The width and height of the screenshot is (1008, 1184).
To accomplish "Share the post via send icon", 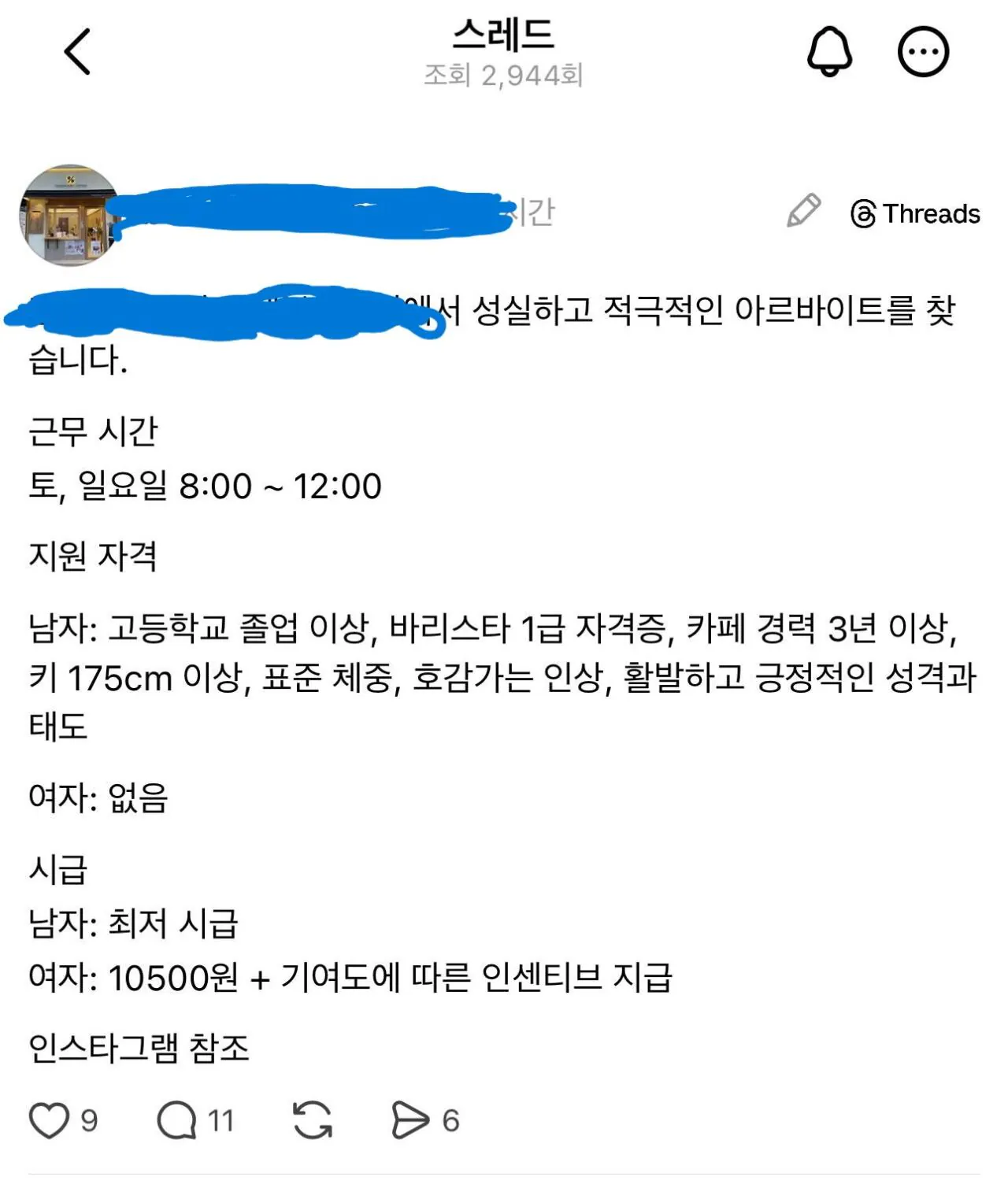I will coord(409,1119).
